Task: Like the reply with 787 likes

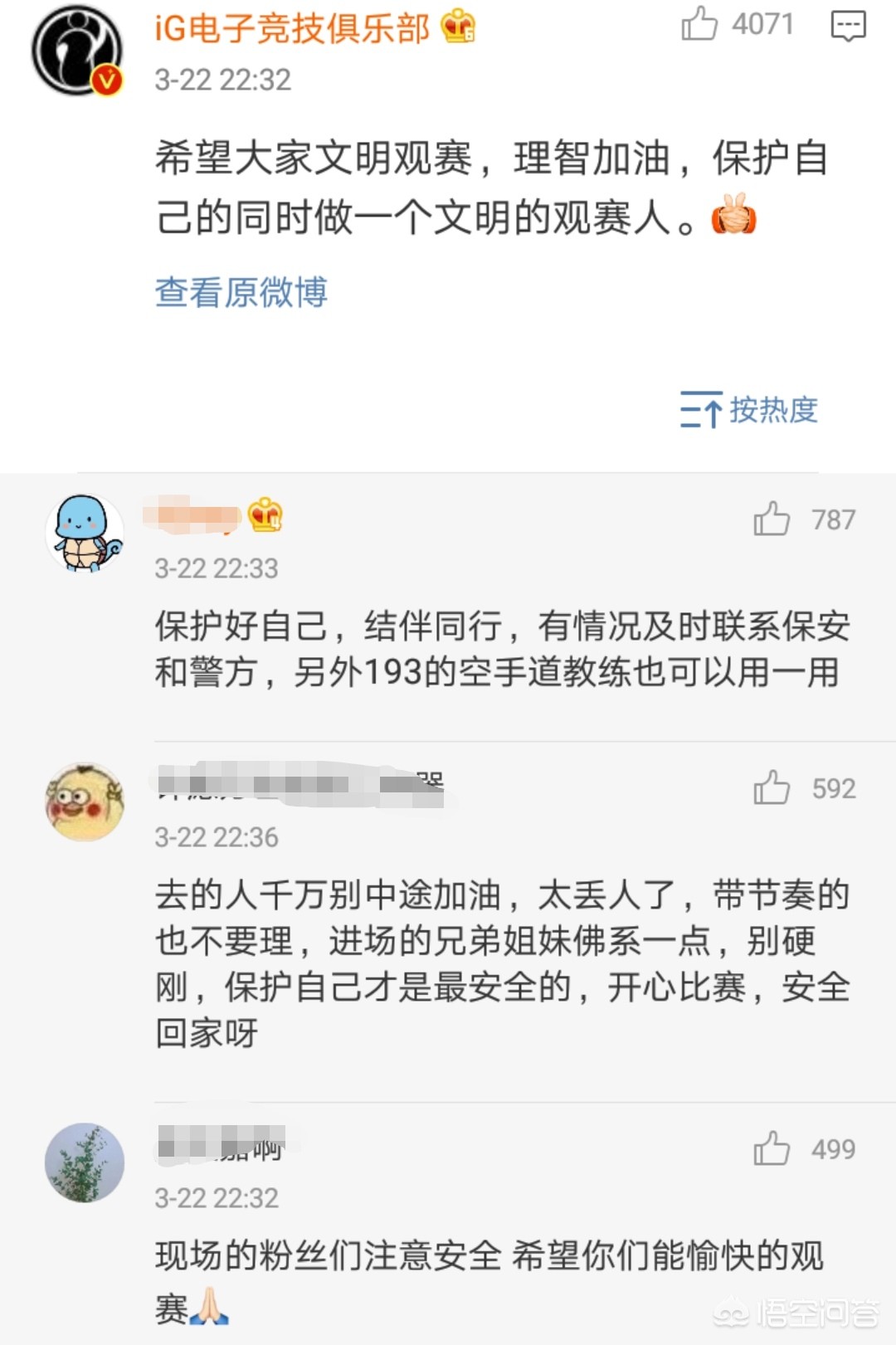Action: 772,519
